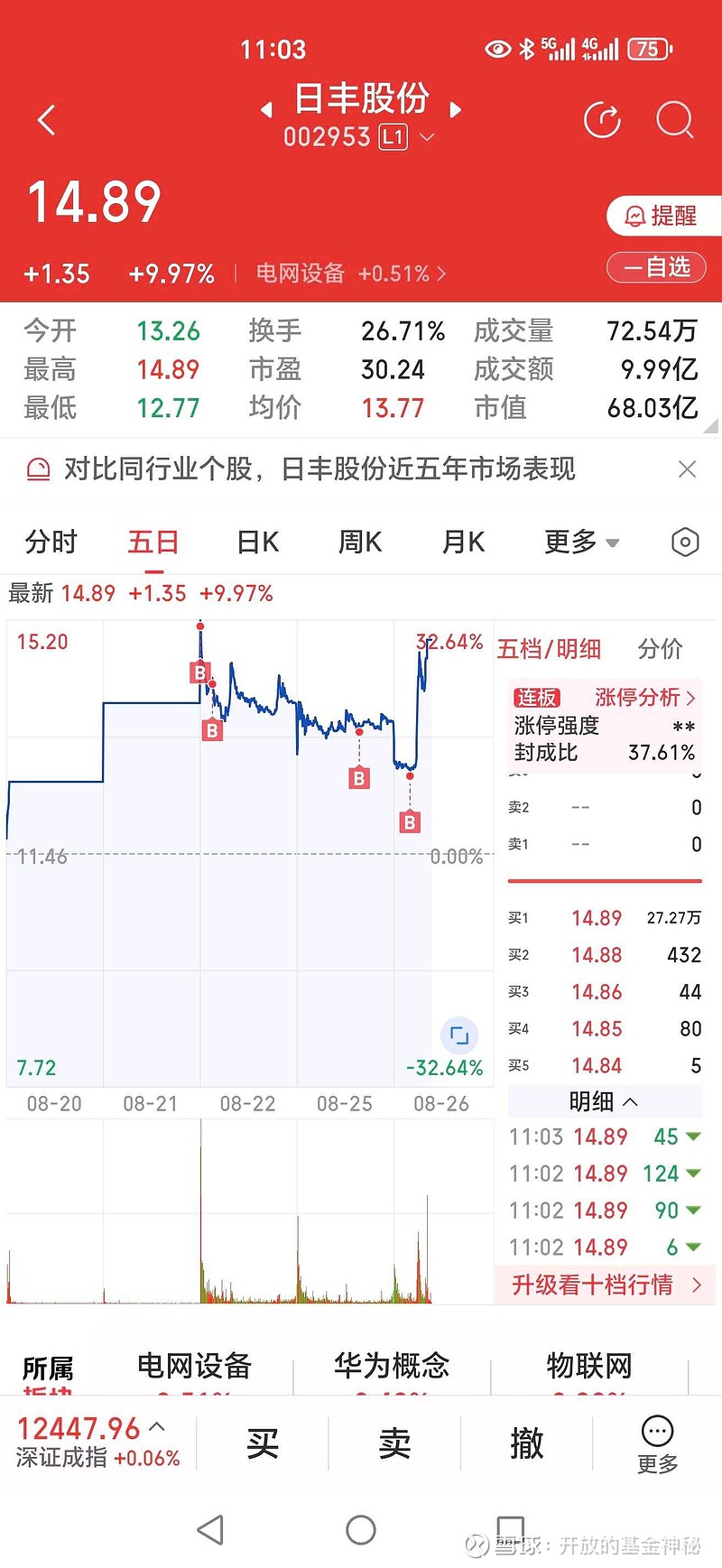
Task: Open the search magnifier icon
Action: (x=674, y=119)
